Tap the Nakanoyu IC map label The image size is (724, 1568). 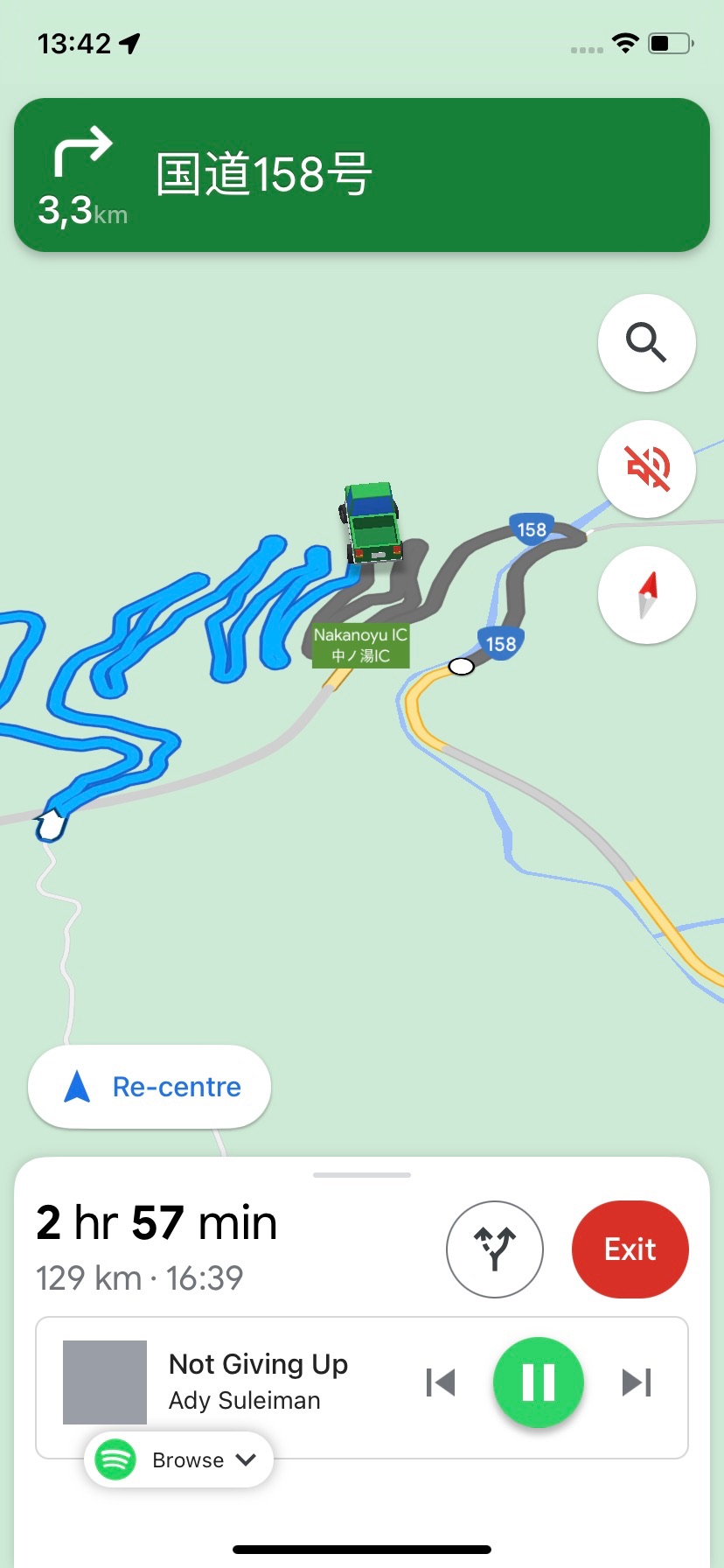coord(361,645)
